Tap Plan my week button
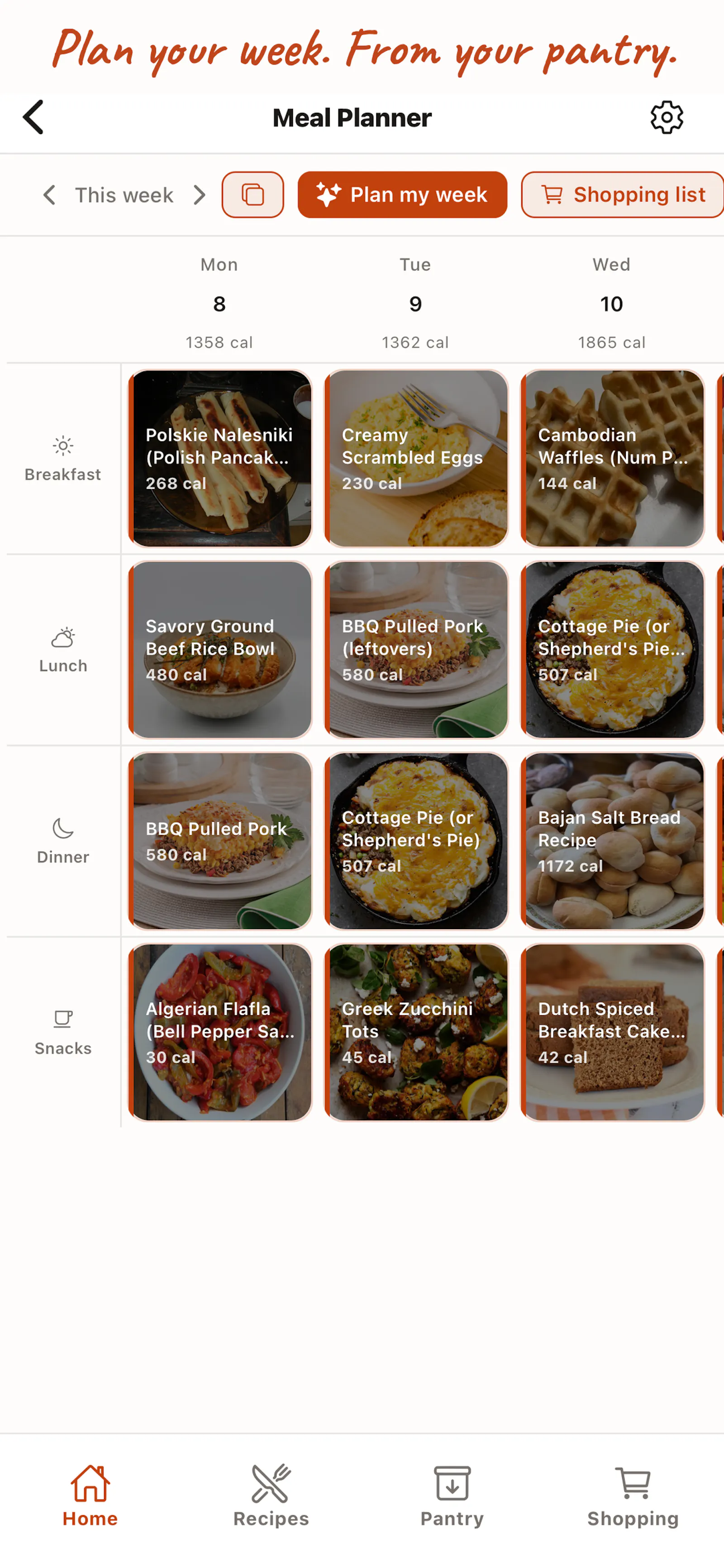Viewport: 724px width, 1568px height. point(402,195)
